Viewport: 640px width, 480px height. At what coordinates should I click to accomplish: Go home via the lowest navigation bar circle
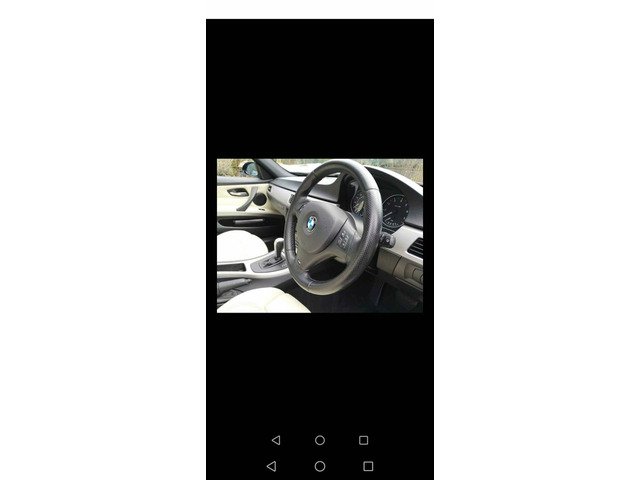(320, 466)
